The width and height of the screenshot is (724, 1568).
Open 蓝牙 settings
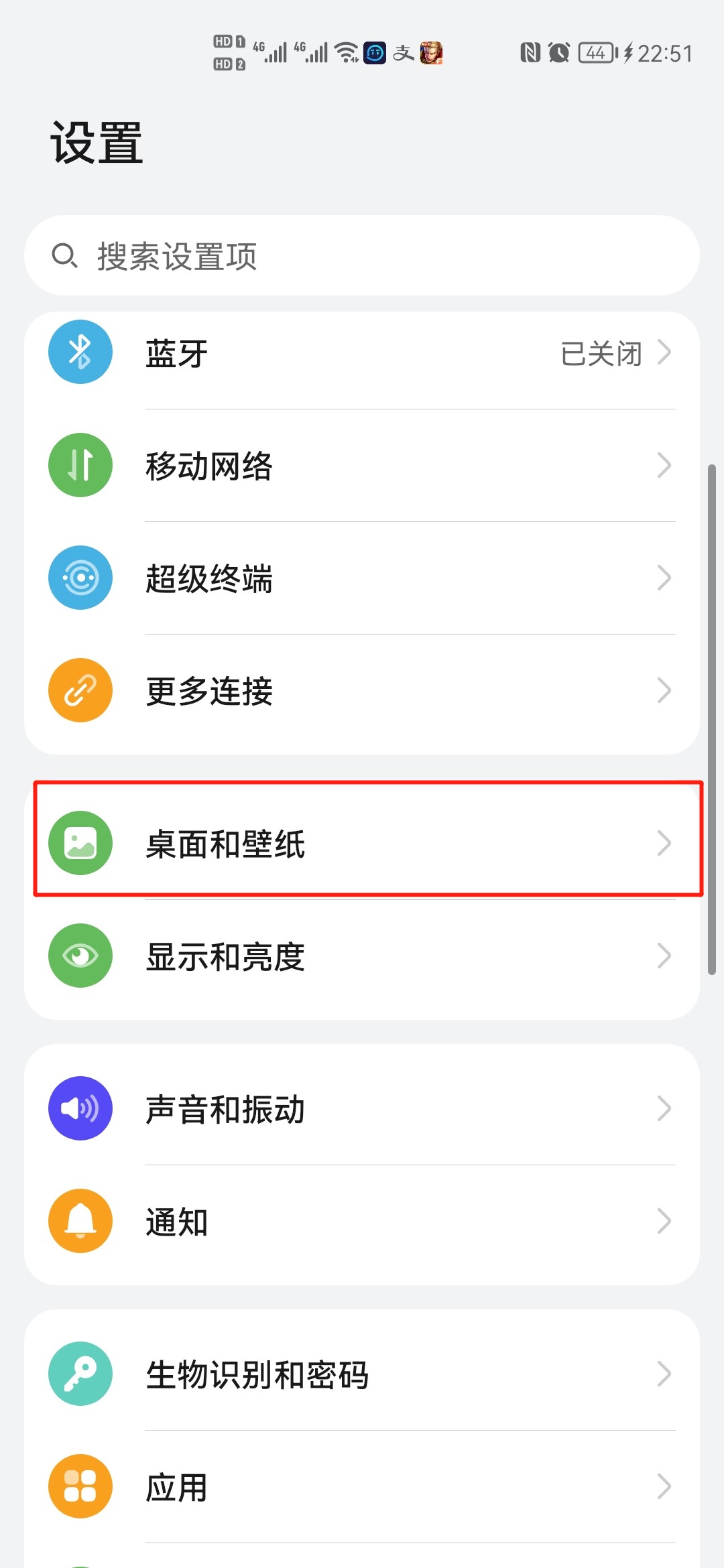click(x=362, y=352)
